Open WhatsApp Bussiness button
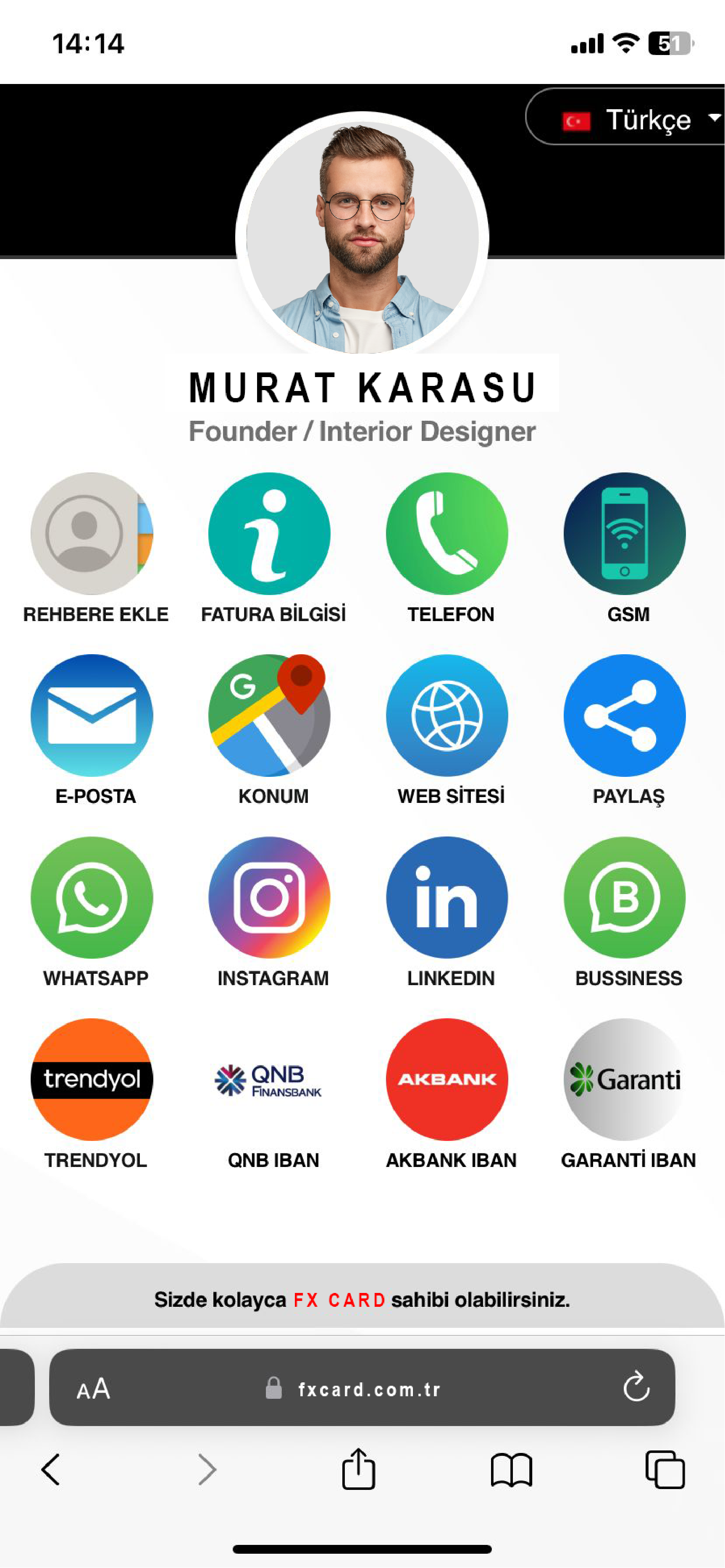The image size is (725, 1568). point(625,897)
